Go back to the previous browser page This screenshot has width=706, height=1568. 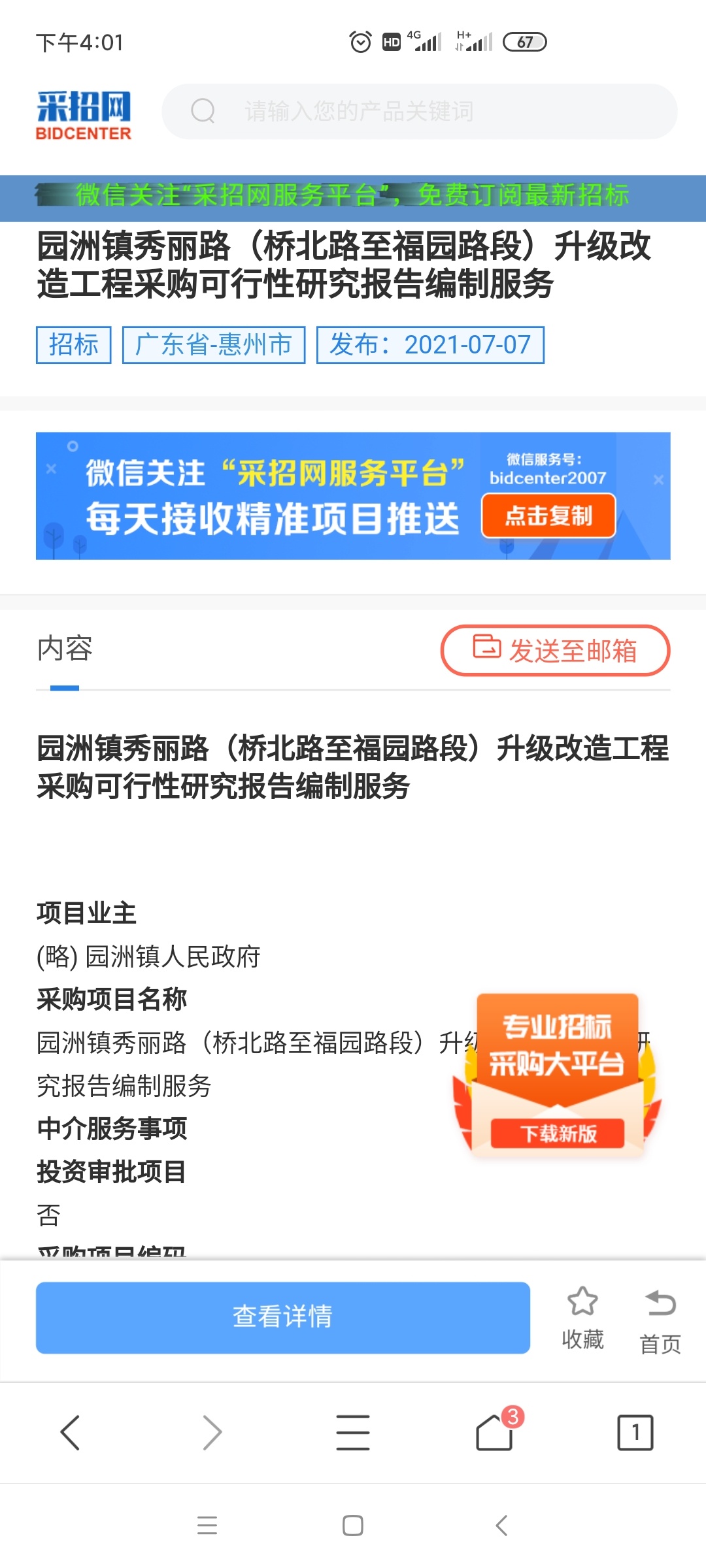click(70, 1433)
